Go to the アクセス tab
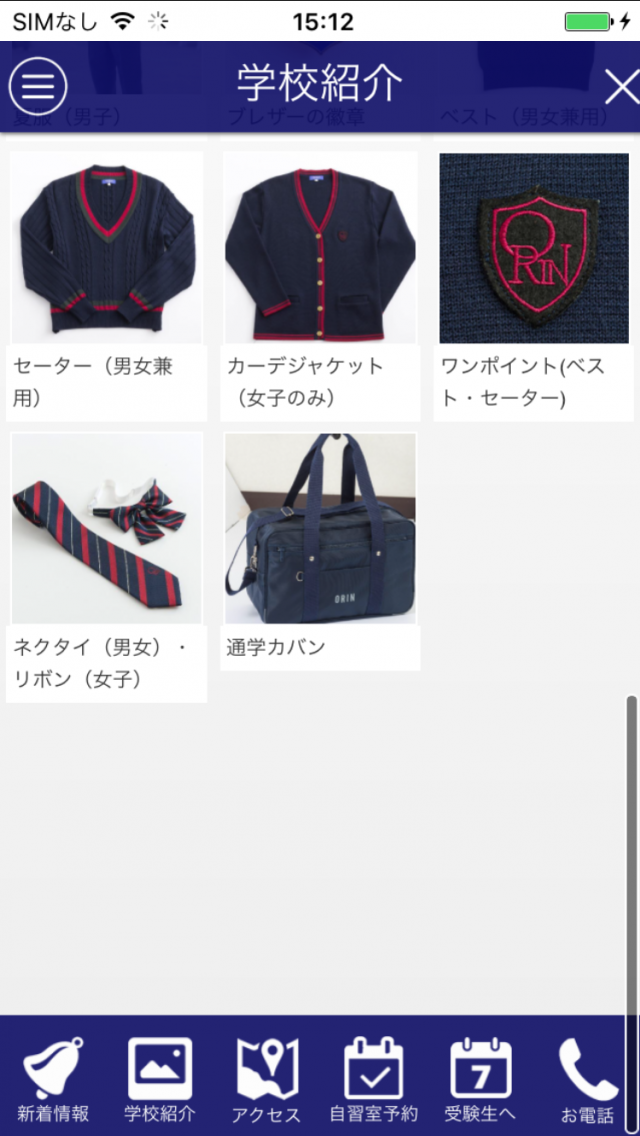Image resolution: width=640 pixels, height=1136 pixels. [266, 1078]
